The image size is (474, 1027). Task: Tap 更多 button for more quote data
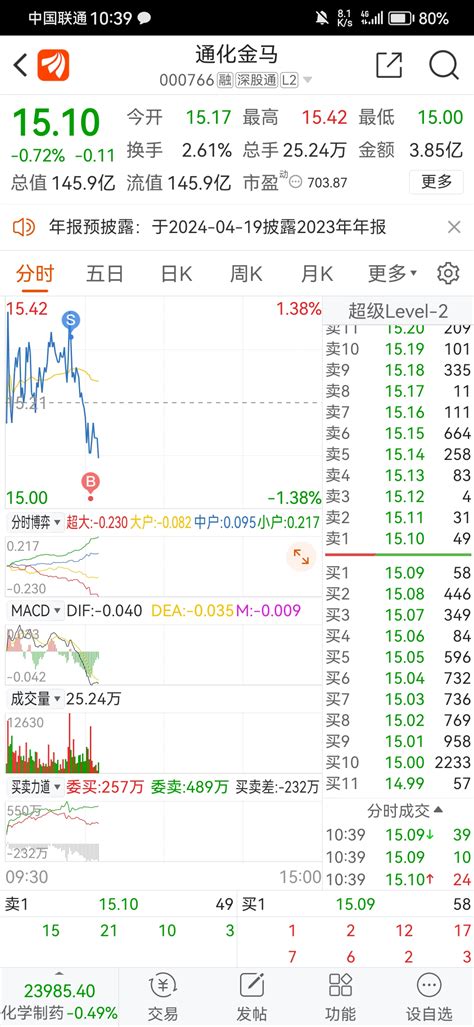[x=436, y=181]
